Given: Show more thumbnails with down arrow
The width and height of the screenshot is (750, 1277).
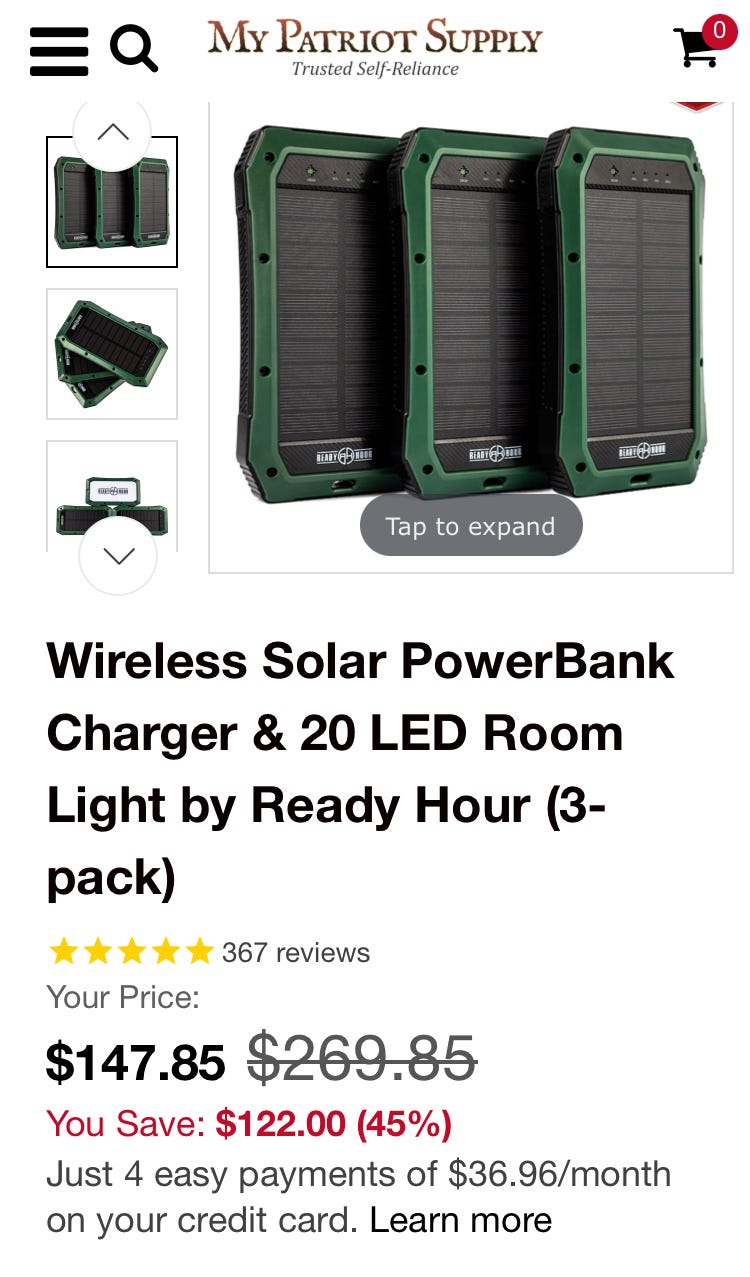Looking at the screenshot, I should tap(118, 556).
